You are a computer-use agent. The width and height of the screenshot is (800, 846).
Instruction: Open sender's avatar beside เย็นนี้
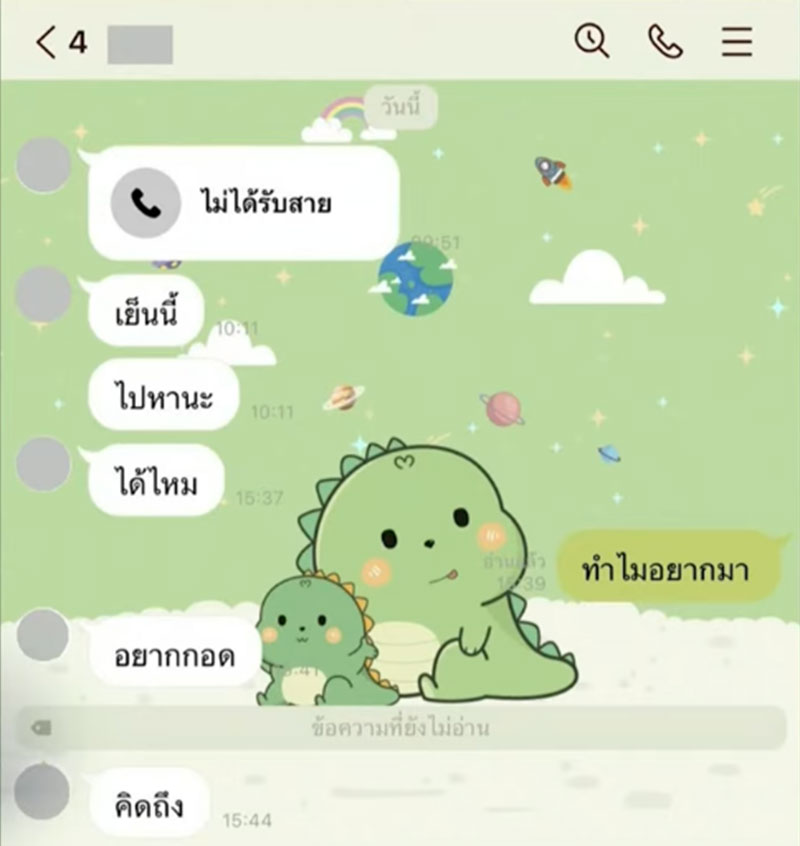[44, 294]
